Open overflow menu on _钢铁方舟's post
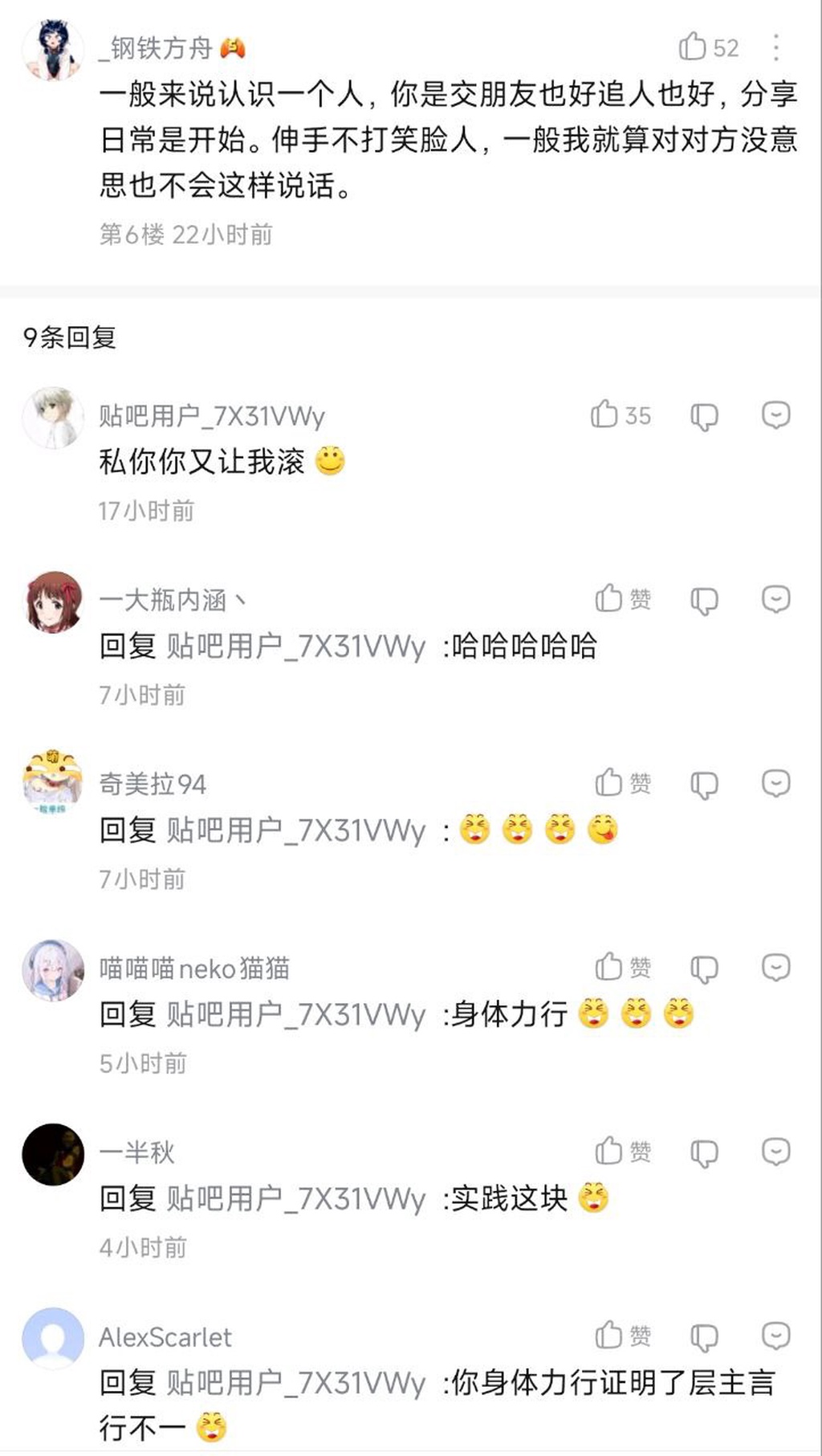This screenshot has width=822, height=1456. [x=775, y=47]
